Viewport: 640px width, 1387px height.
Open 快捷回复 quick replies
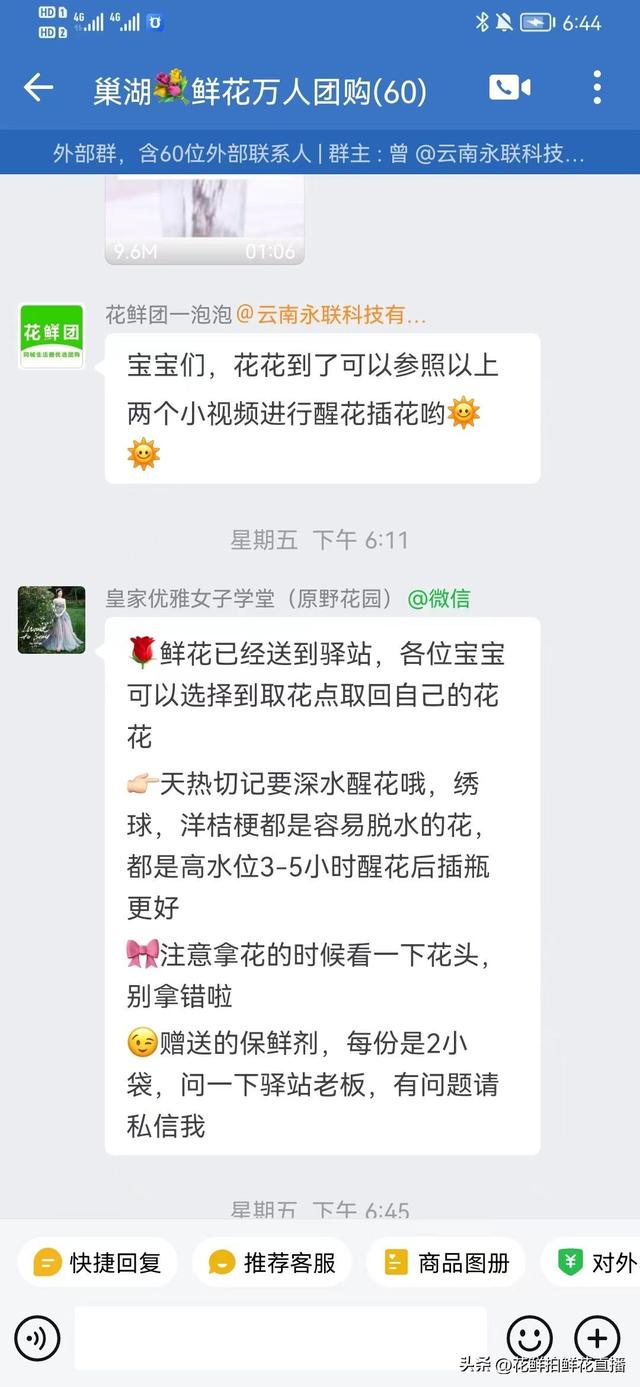click(x=98, y=1262)
